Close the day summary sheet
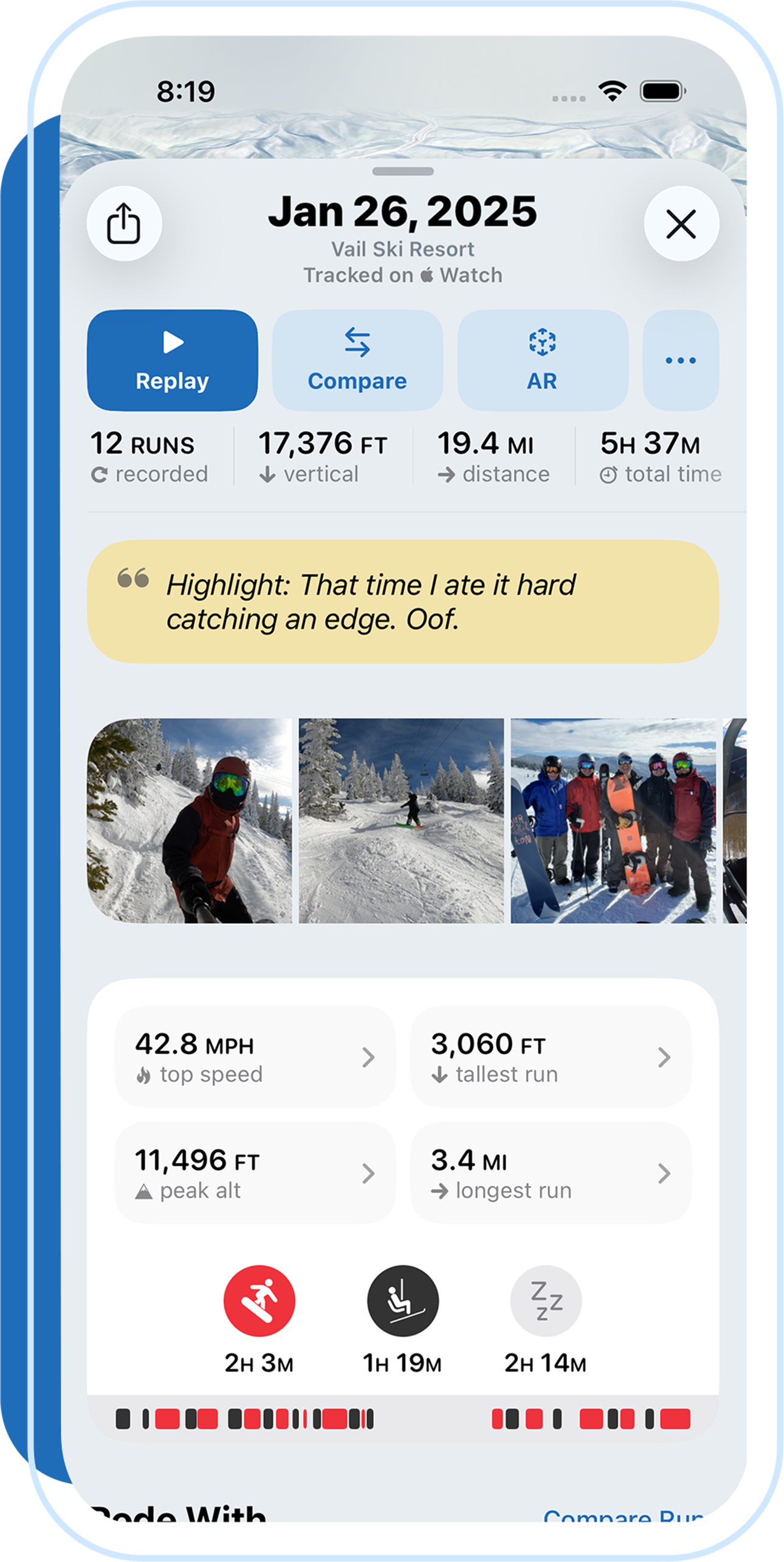This screenshot has width=784, height=1562. (681, 224)
